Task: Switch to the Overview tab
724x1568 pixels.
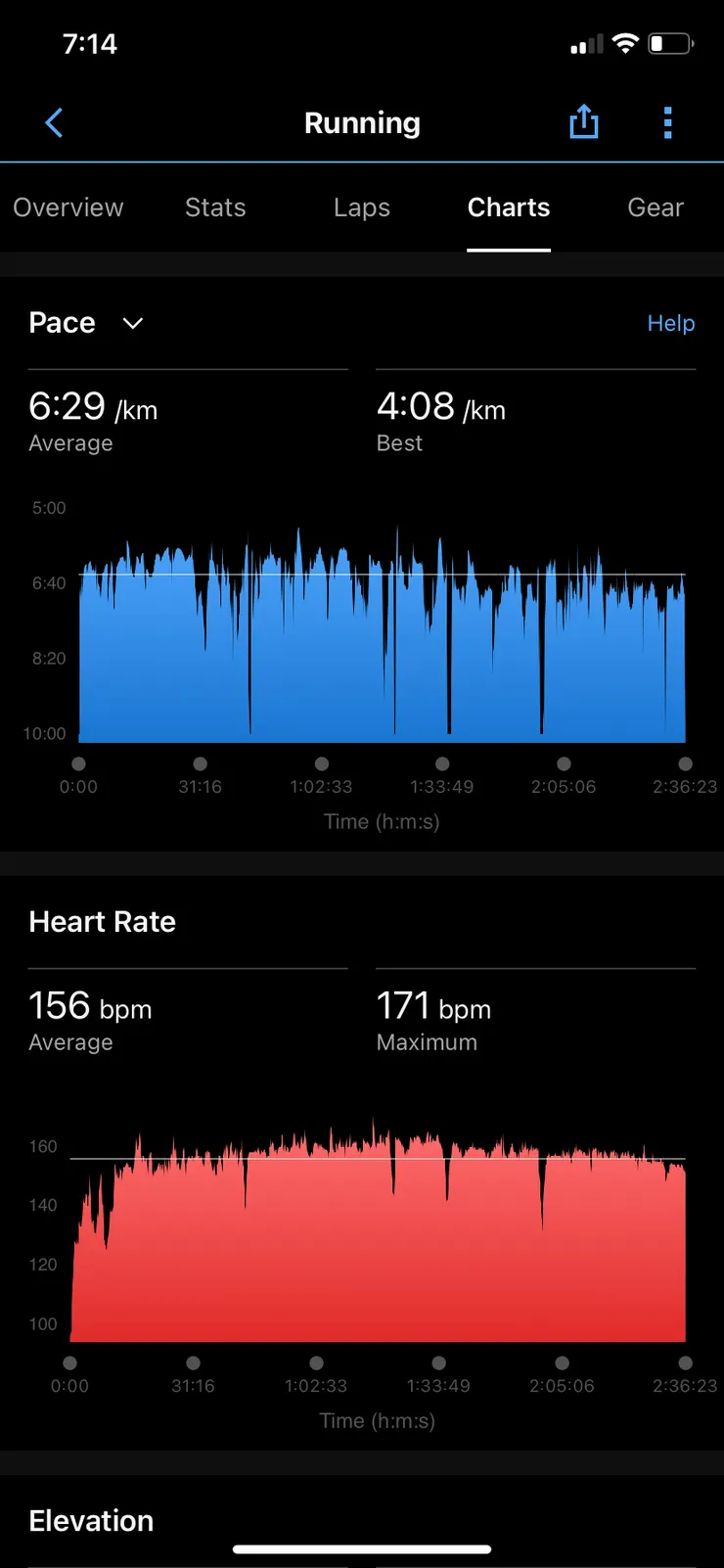Action: click(68, 208)
